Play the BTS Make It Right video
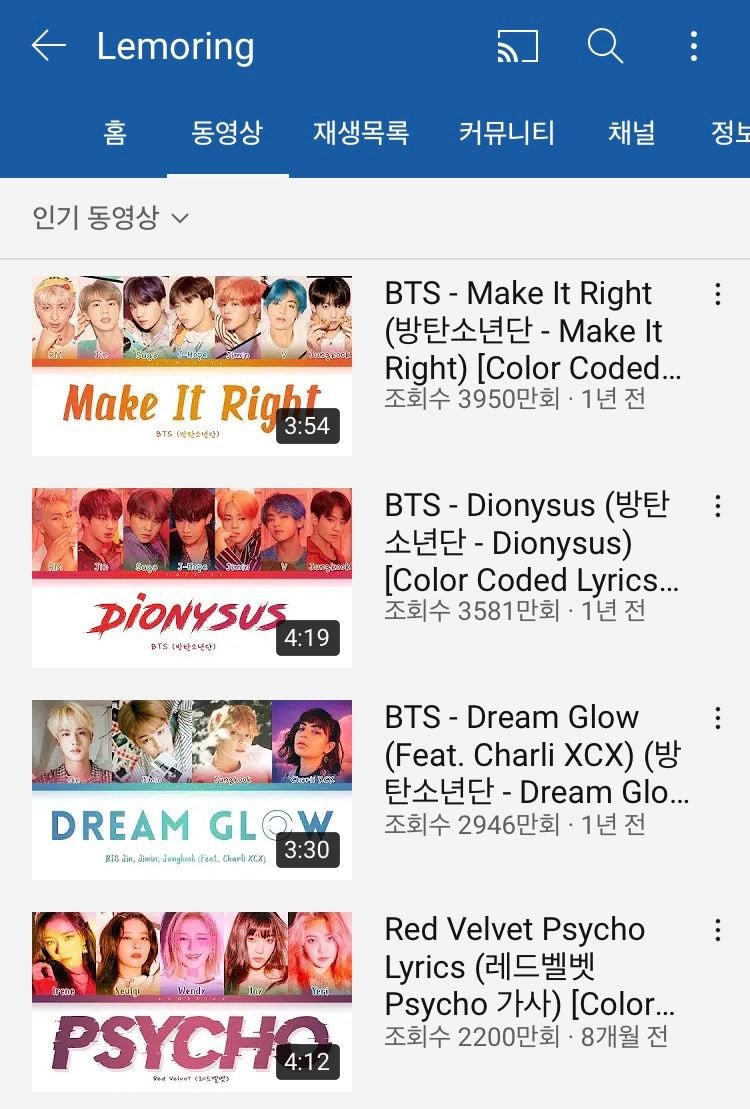The image size is (750, 1109). [x=192, y=366]
